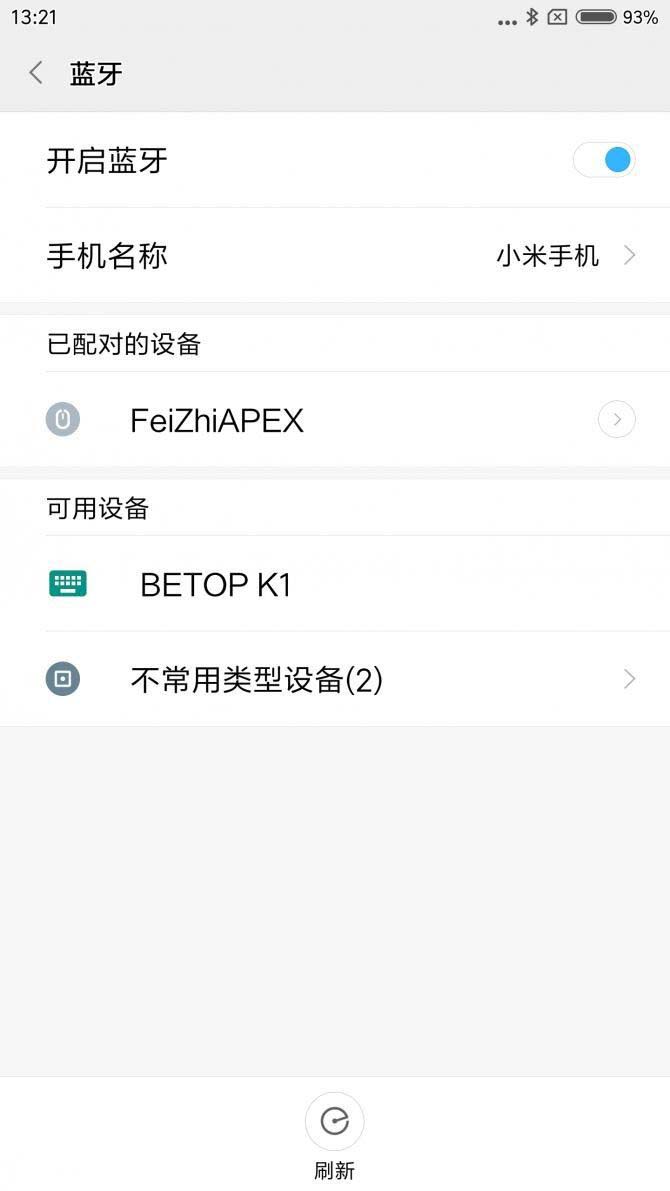The width and height of the screenshot is (670, 1191).
Task: Open details arrow for FeiZhiAPEX
Action: [x=616, y=420]
